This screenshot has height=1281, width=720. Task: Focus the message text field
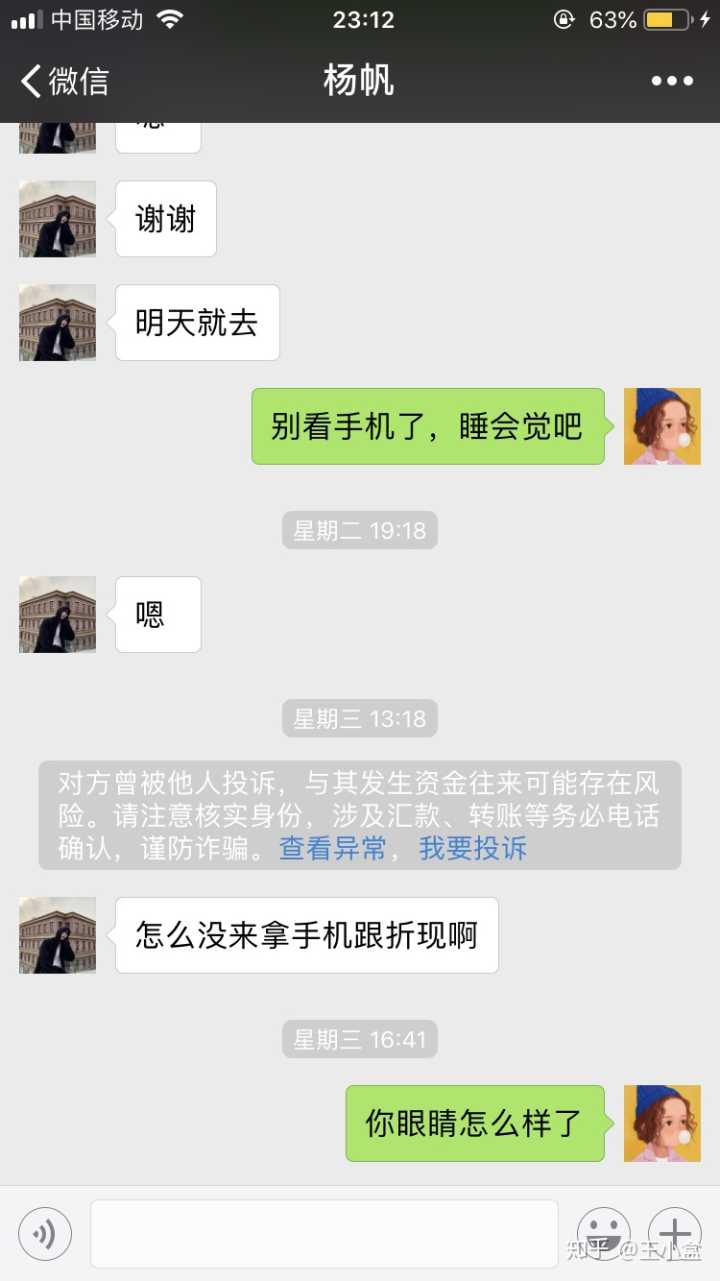[x=324, y=1234]
